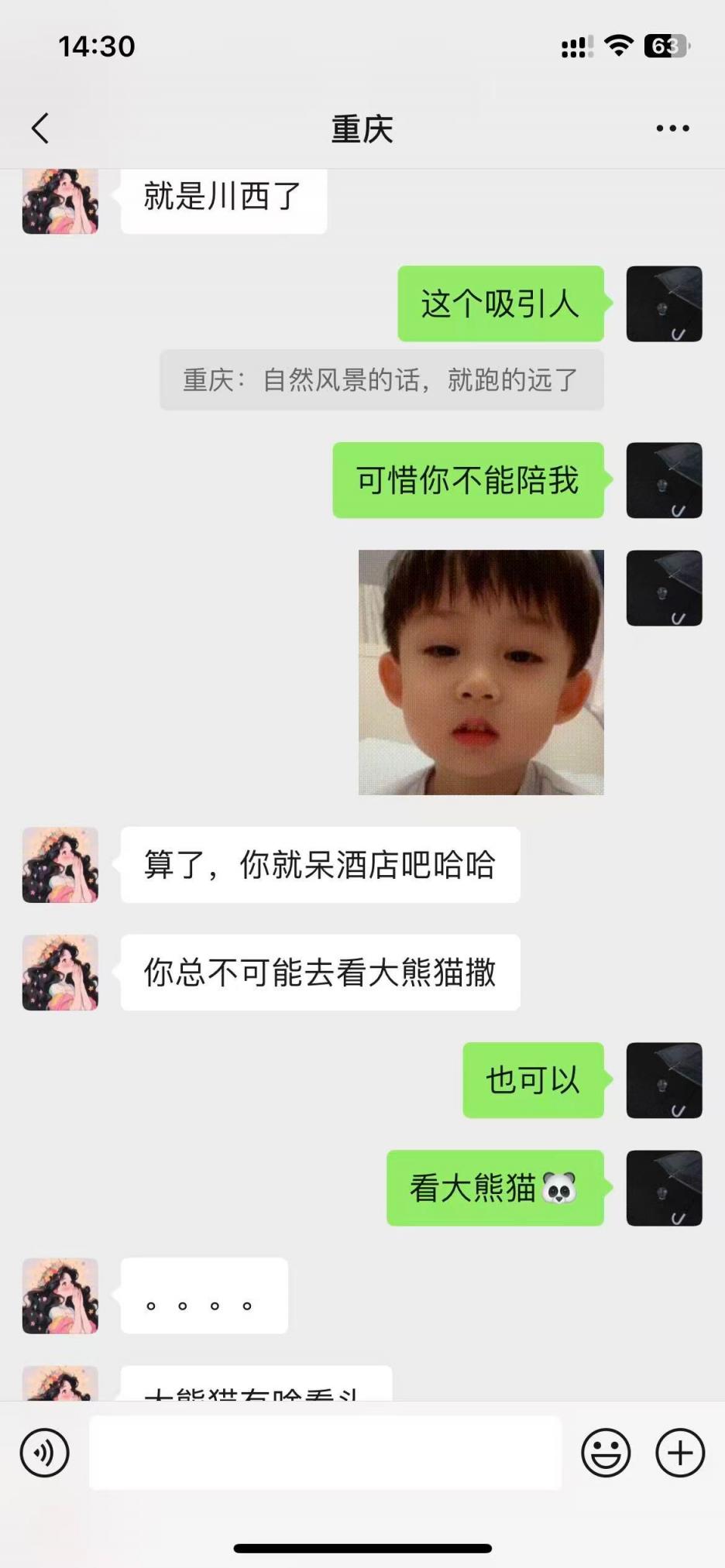Viewport: 725px width, 1568px height.
Task: Open the chat info overflow menu
Action: coord(672,129)
